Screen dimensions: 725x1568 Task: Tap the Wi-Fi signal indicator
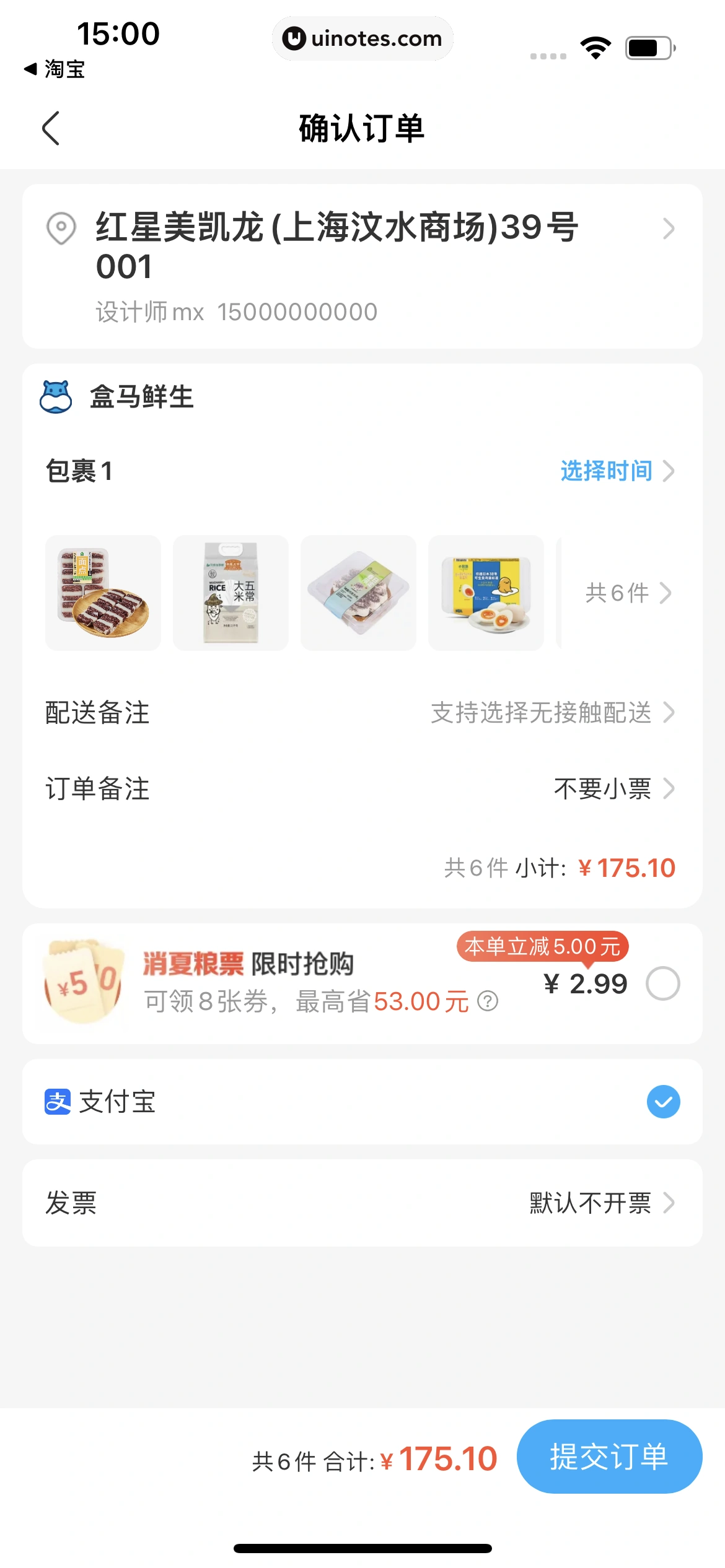pos(595,46)
